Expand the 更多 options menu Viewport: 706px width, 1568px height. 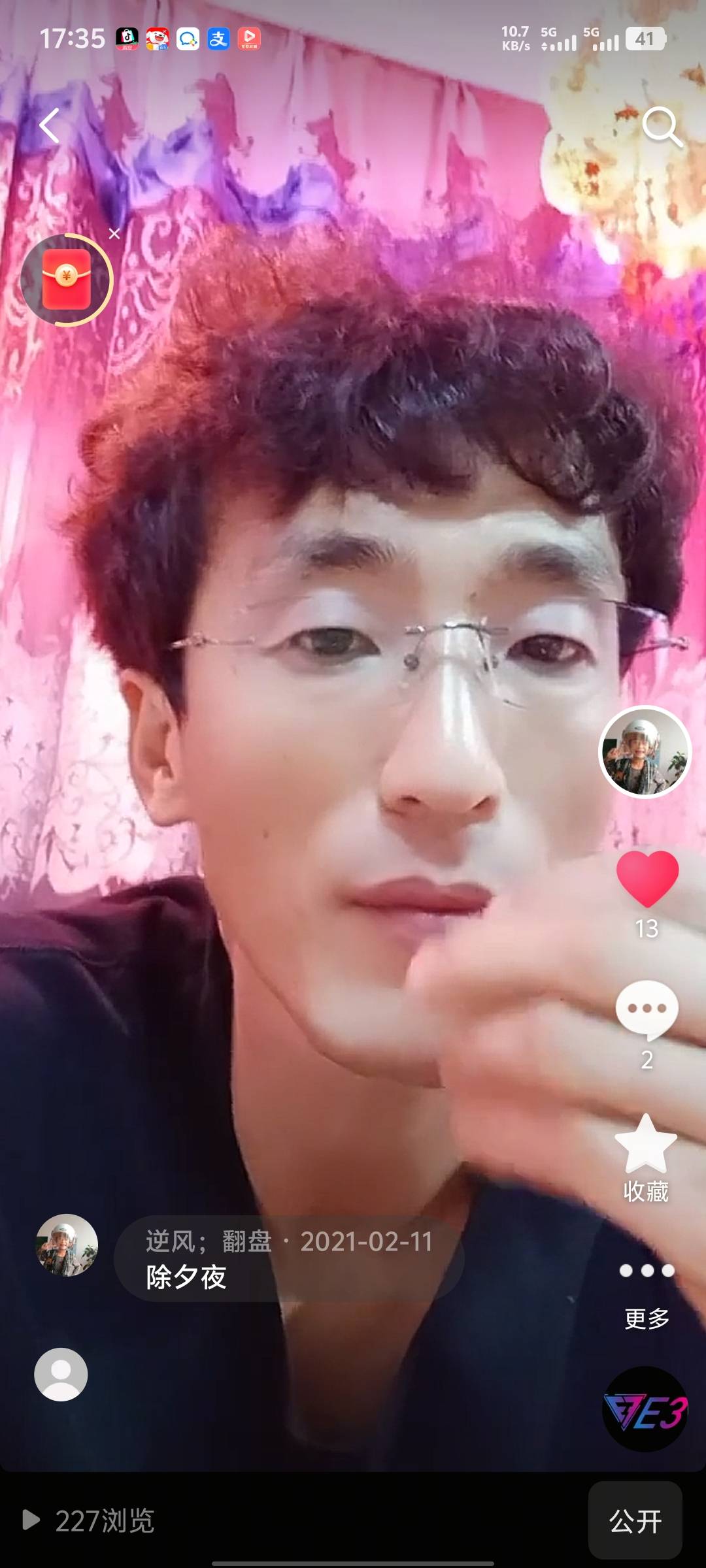click(646, 1318)
